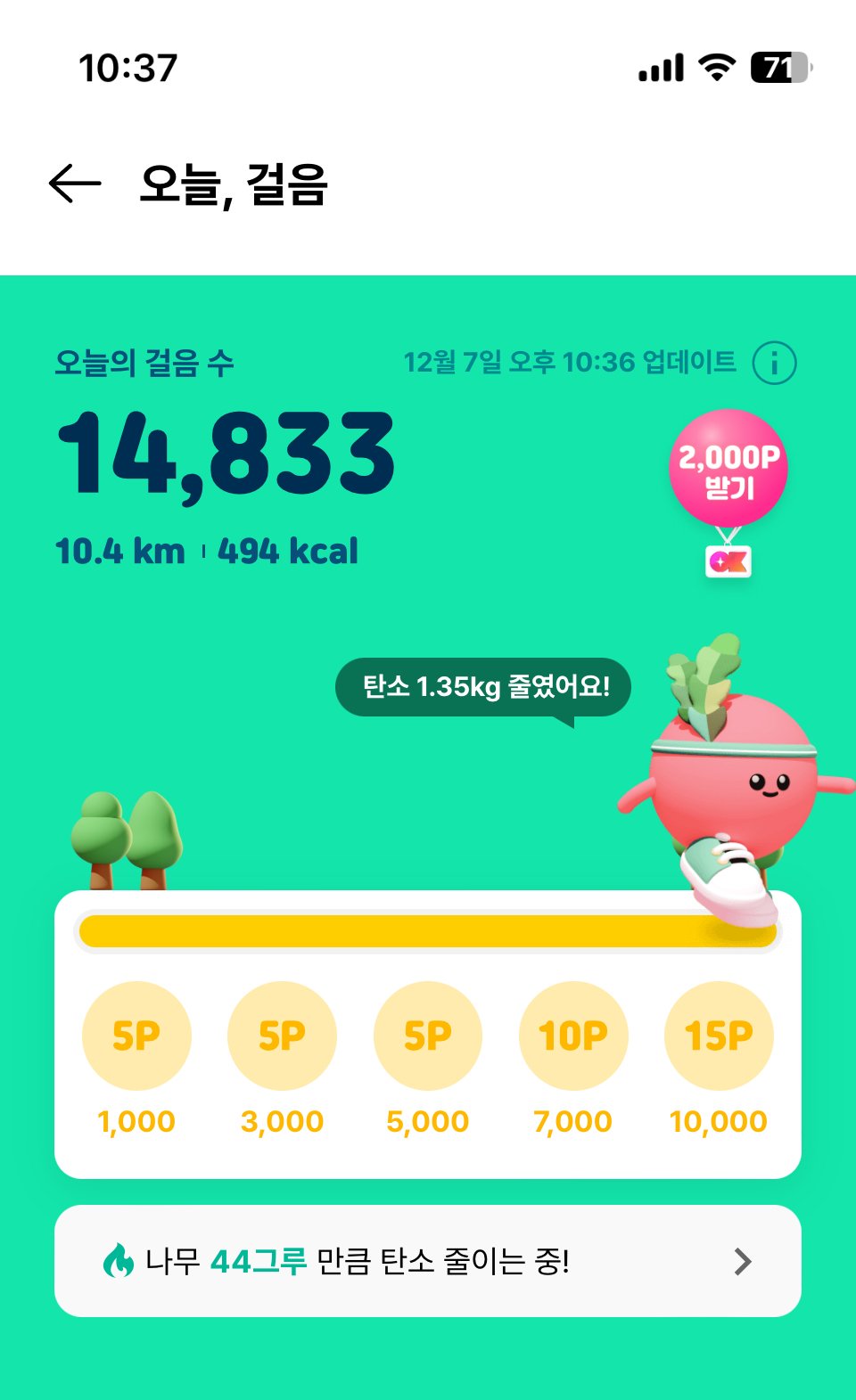Claim 5P reward for 1,000 steps
This screenshot has width=856, height=1400.
pyautogui.click(x=136, y=1036)
